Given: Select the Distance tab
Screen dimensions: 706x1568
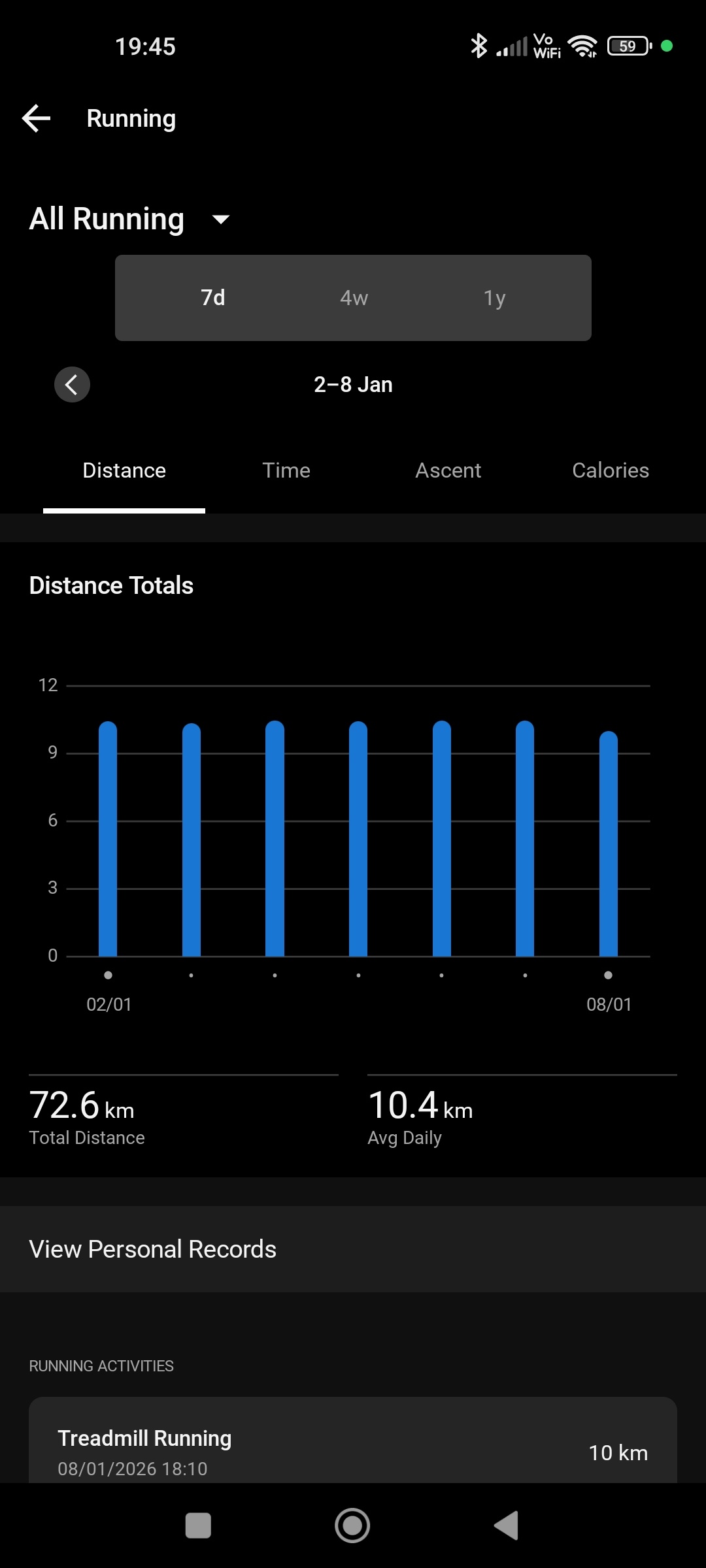Looking at the screenshot, I should (124, 471).
